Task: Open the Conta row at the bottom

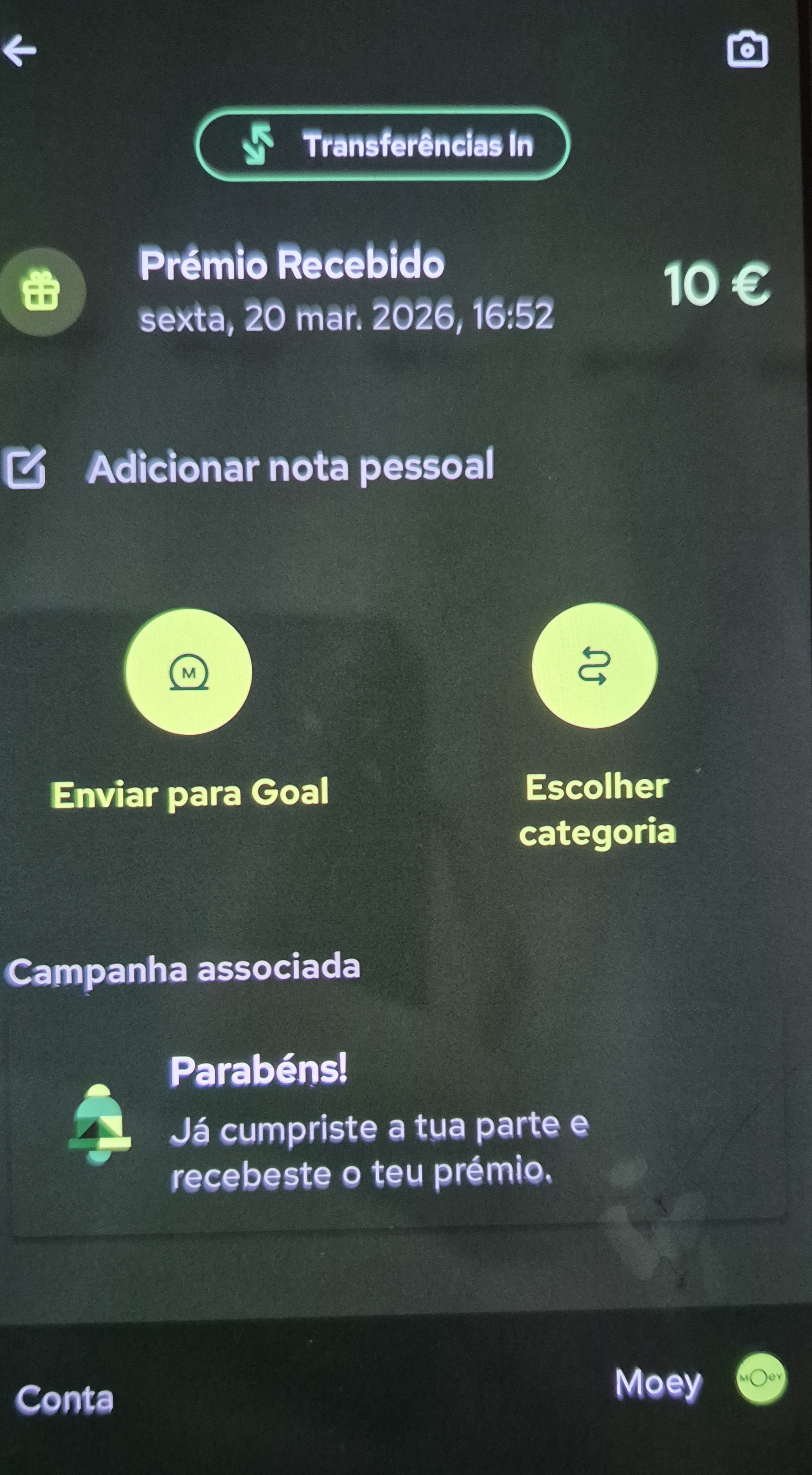Action: [64, 1400]
